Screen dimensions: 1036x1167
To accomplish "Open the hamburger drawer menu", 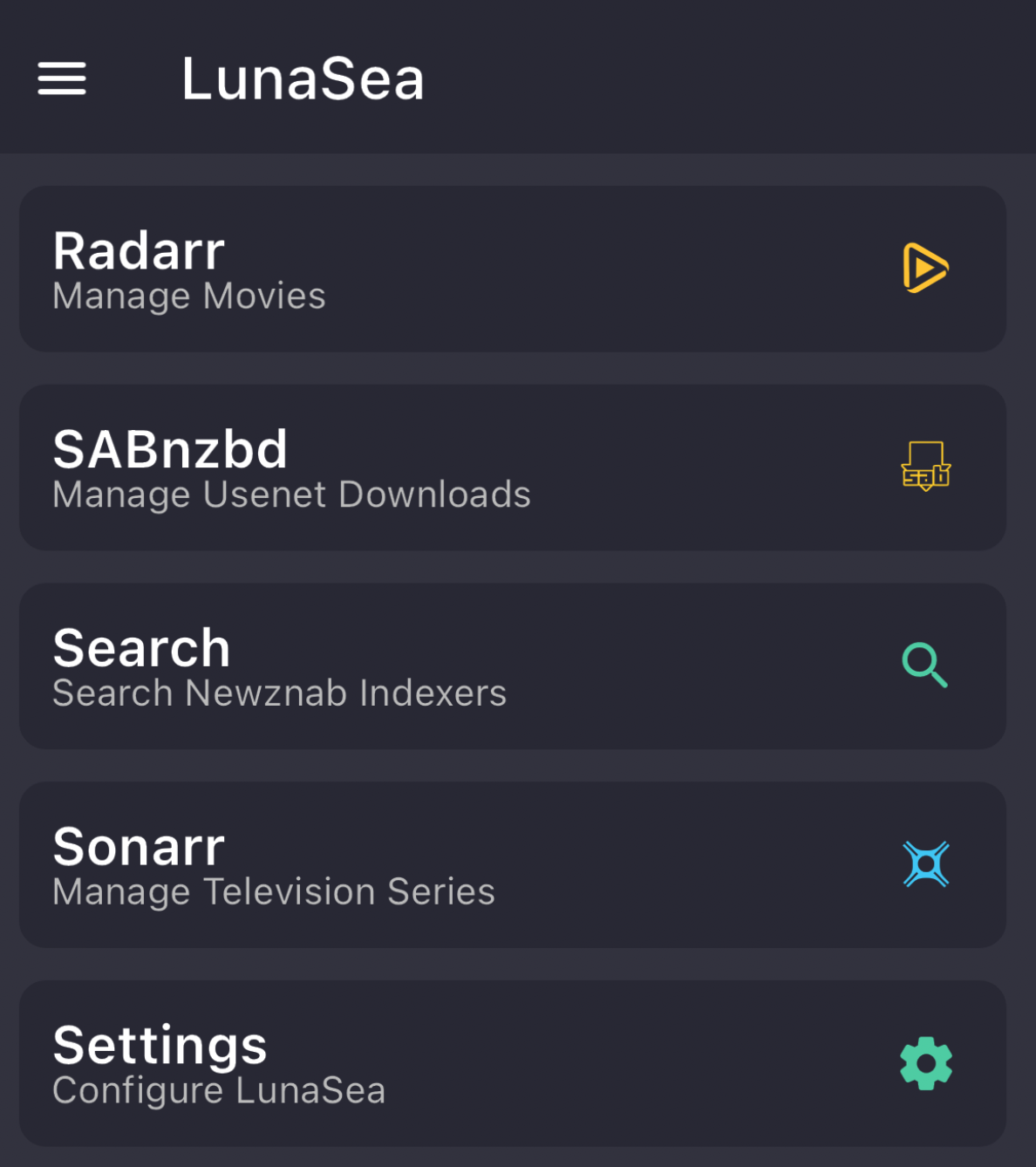I will pos(62,78).
